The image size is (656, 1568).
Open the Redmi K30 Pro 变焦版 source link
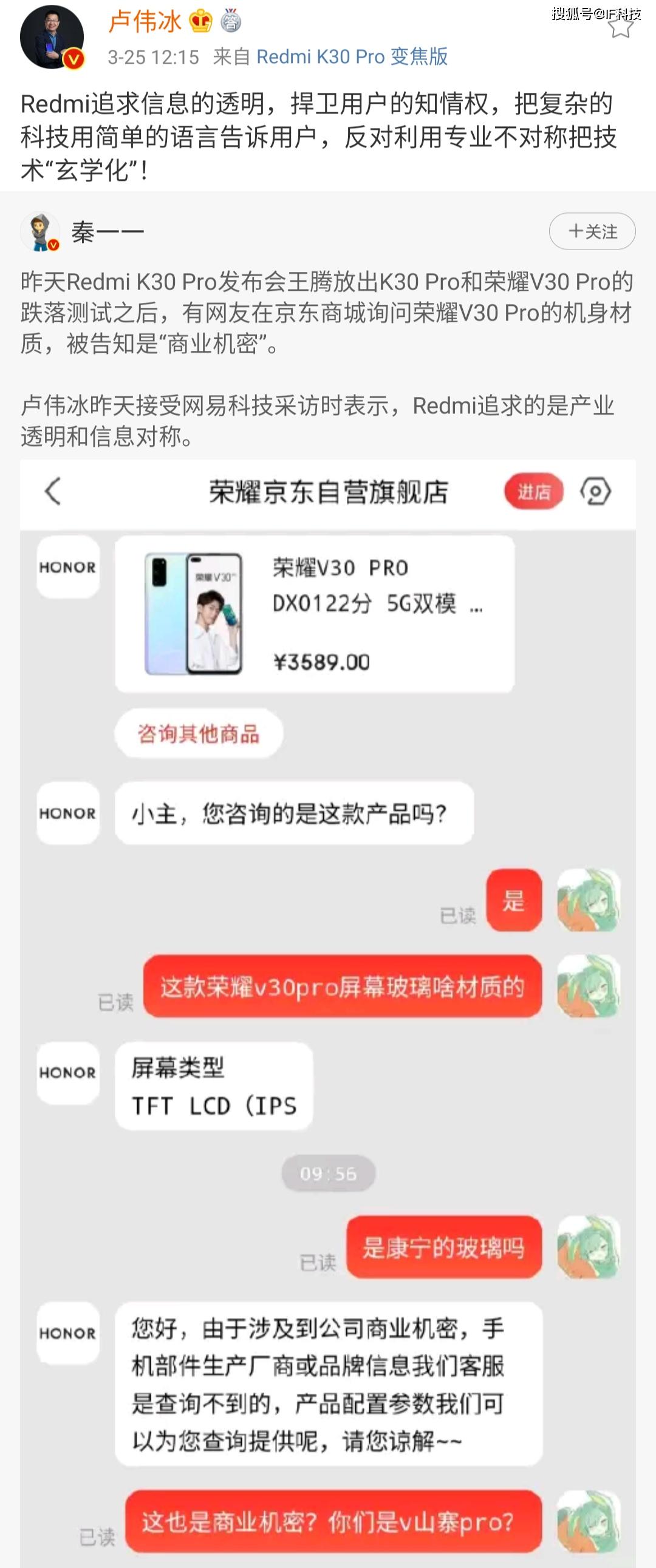point(352,56)
